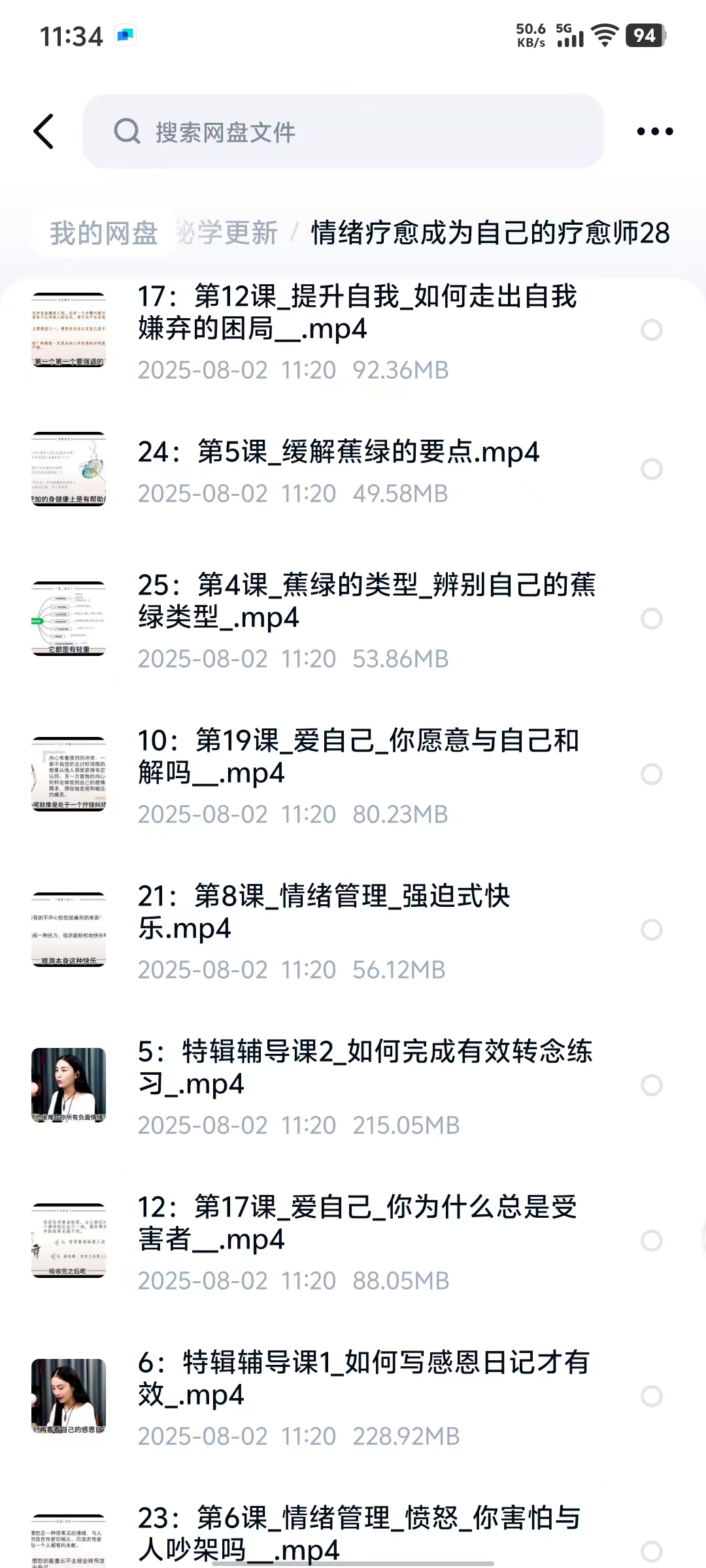Open 5: 特辑辅导课2 video file

pos(365,1068)
